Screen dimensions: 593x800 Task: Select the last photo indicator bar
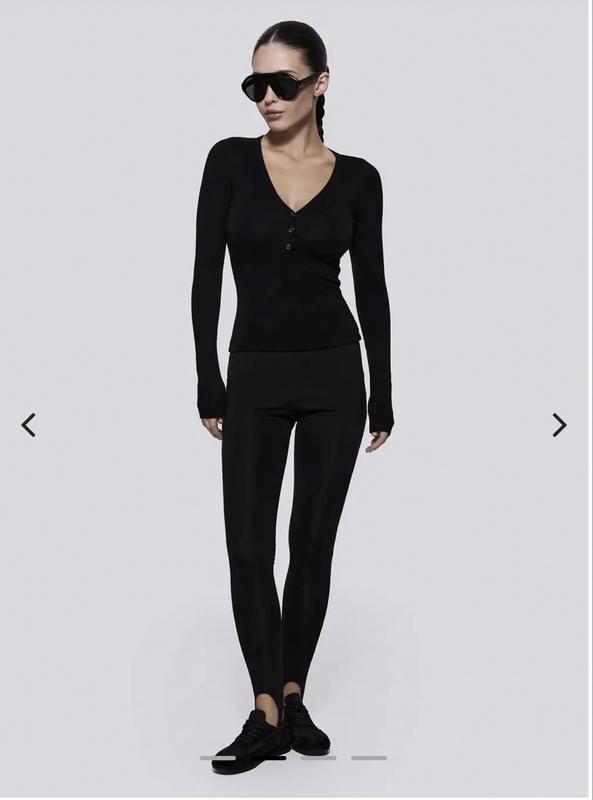coord(368,758)
